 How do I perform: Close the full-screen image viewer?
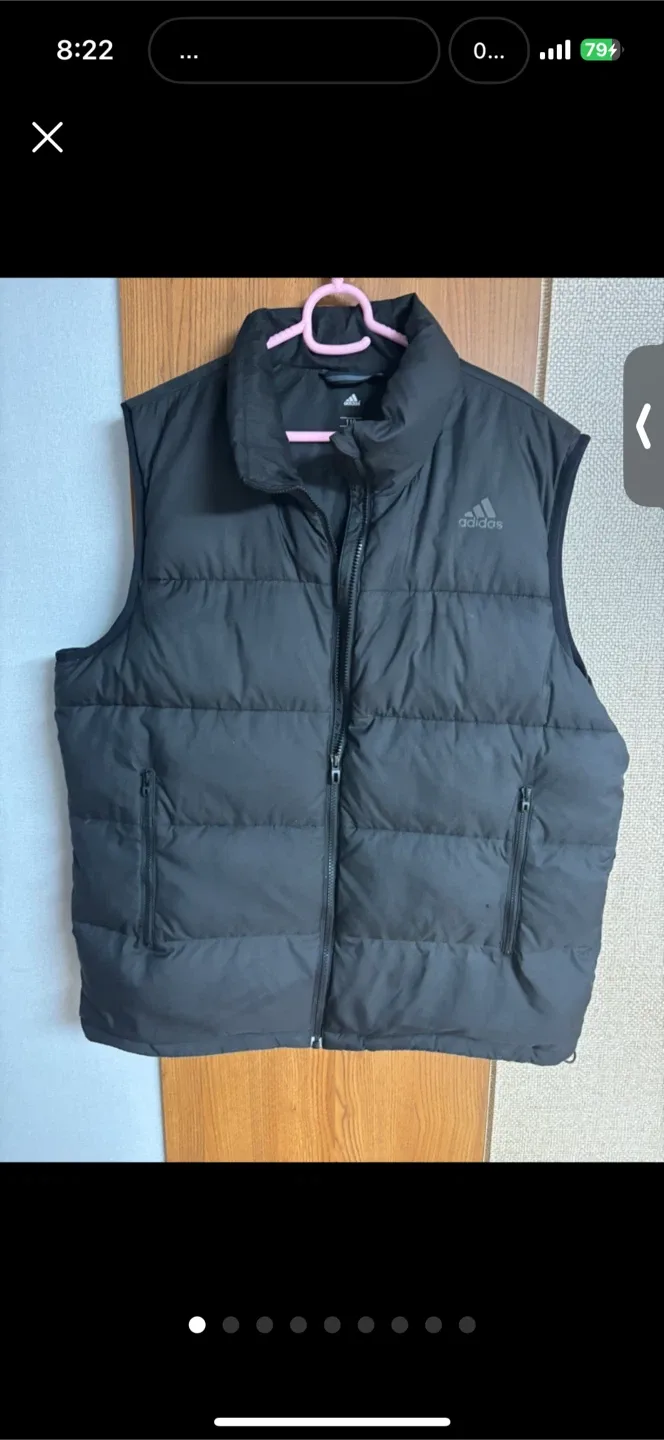[47, 137]
